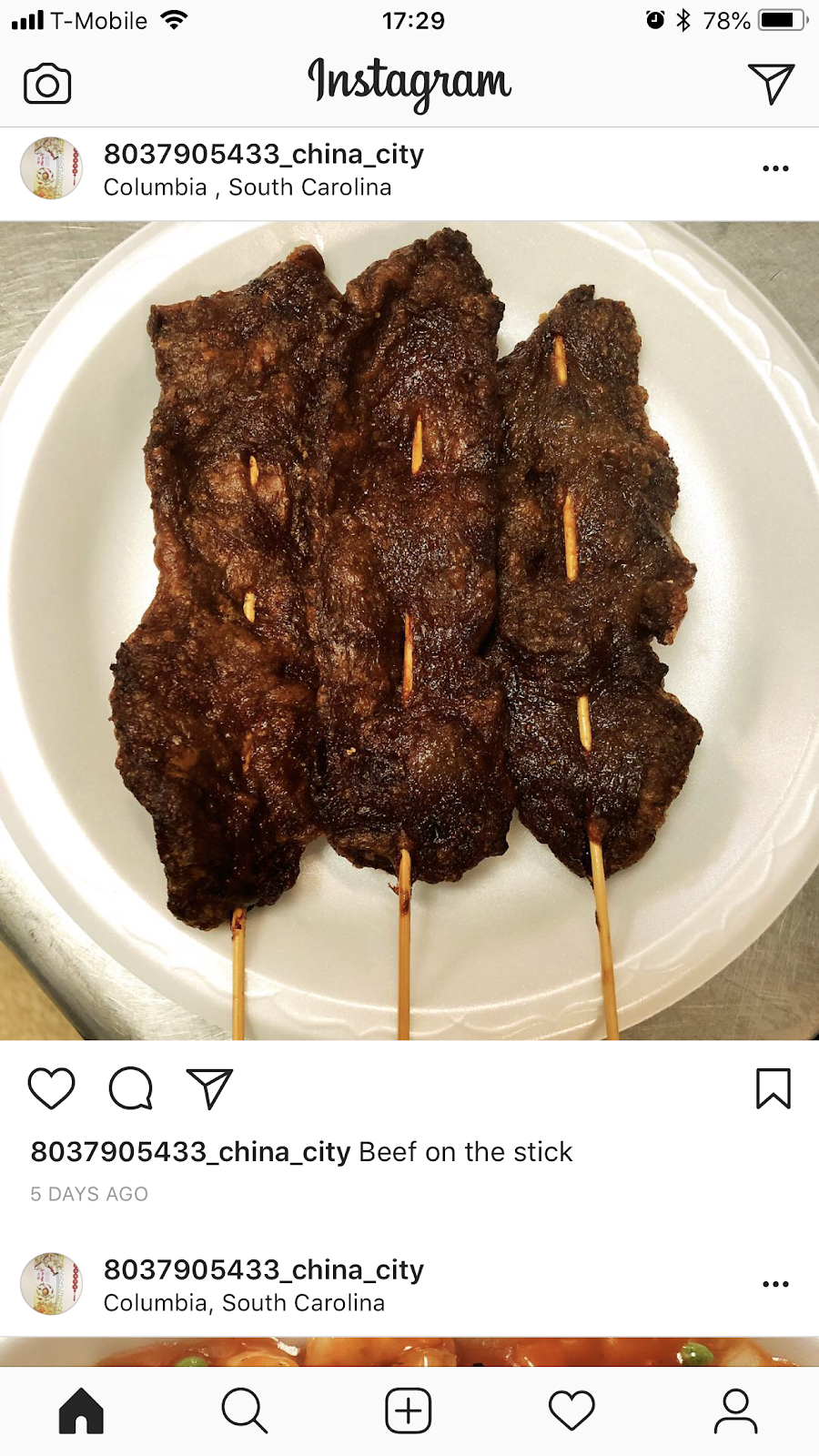Switch to the Search tab
Viewport: 819px width, 1456px height.
click(x=245, y=1411)
